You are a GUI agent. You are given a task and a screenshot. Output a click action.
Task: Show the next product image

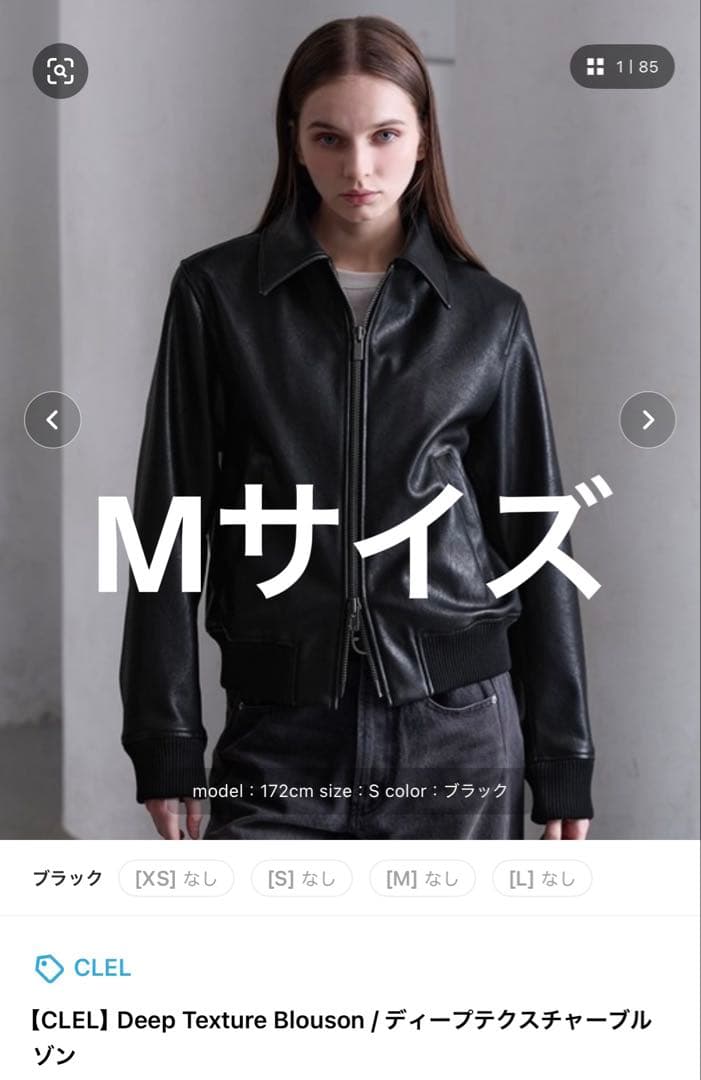[647, 420]
